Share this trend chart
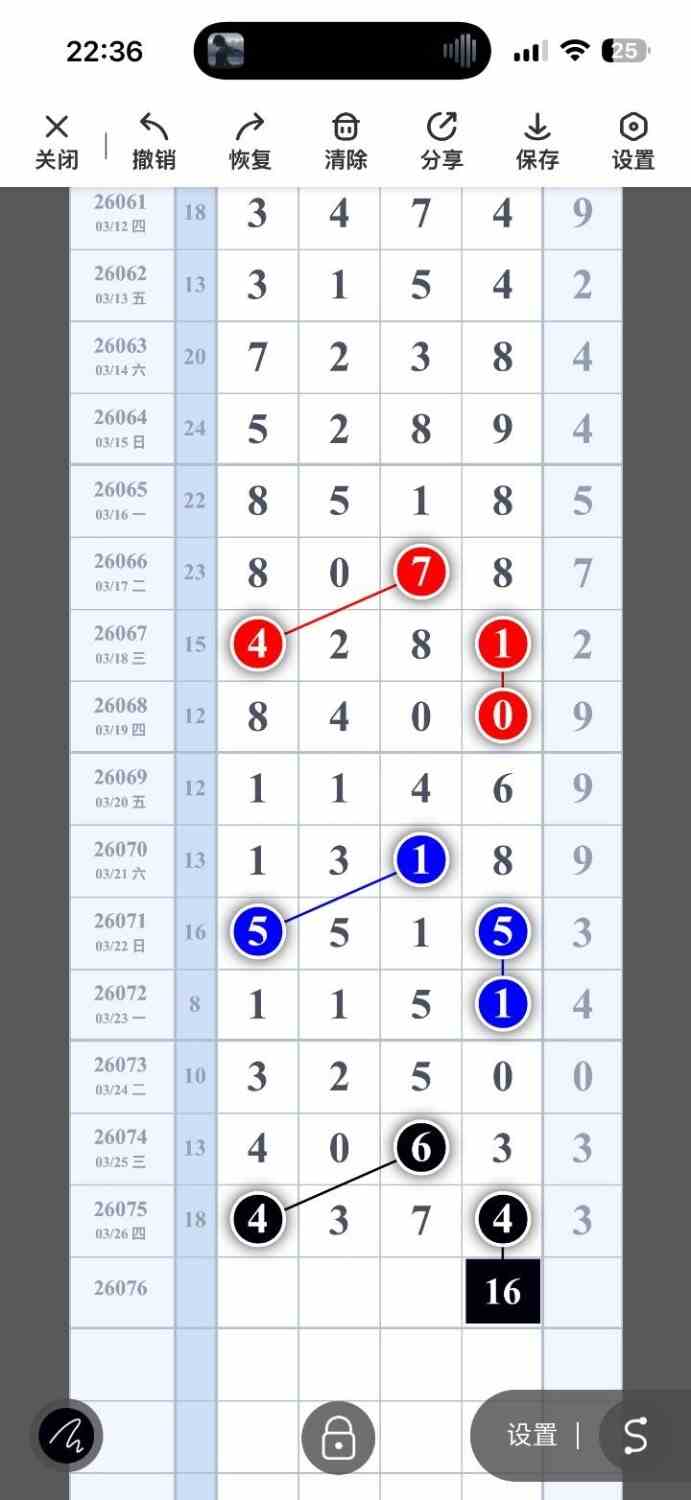691x1500 pixels. click(x=441, y=141)
